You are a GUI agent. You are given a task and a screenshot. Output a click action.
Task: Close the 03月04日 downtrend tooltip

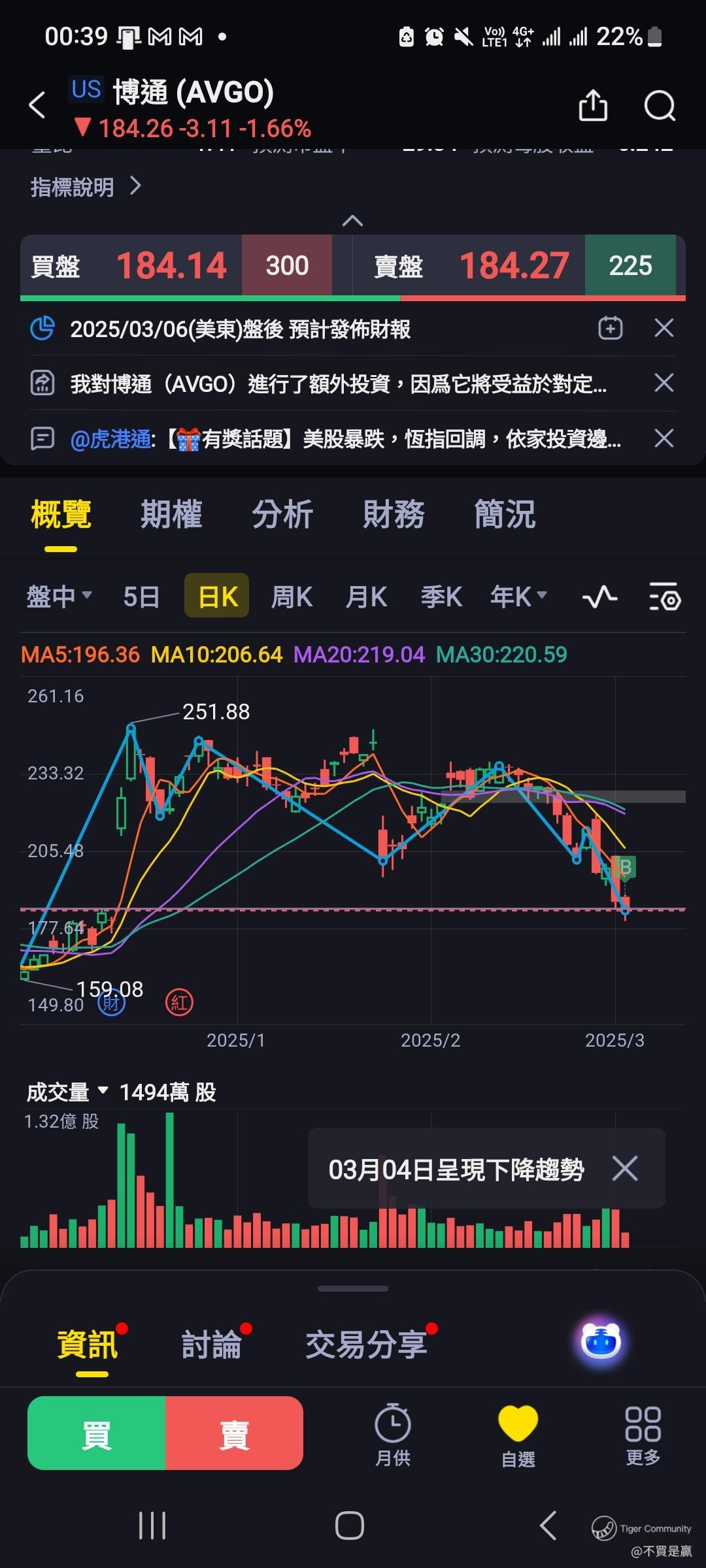click(x=624, y=1168)
